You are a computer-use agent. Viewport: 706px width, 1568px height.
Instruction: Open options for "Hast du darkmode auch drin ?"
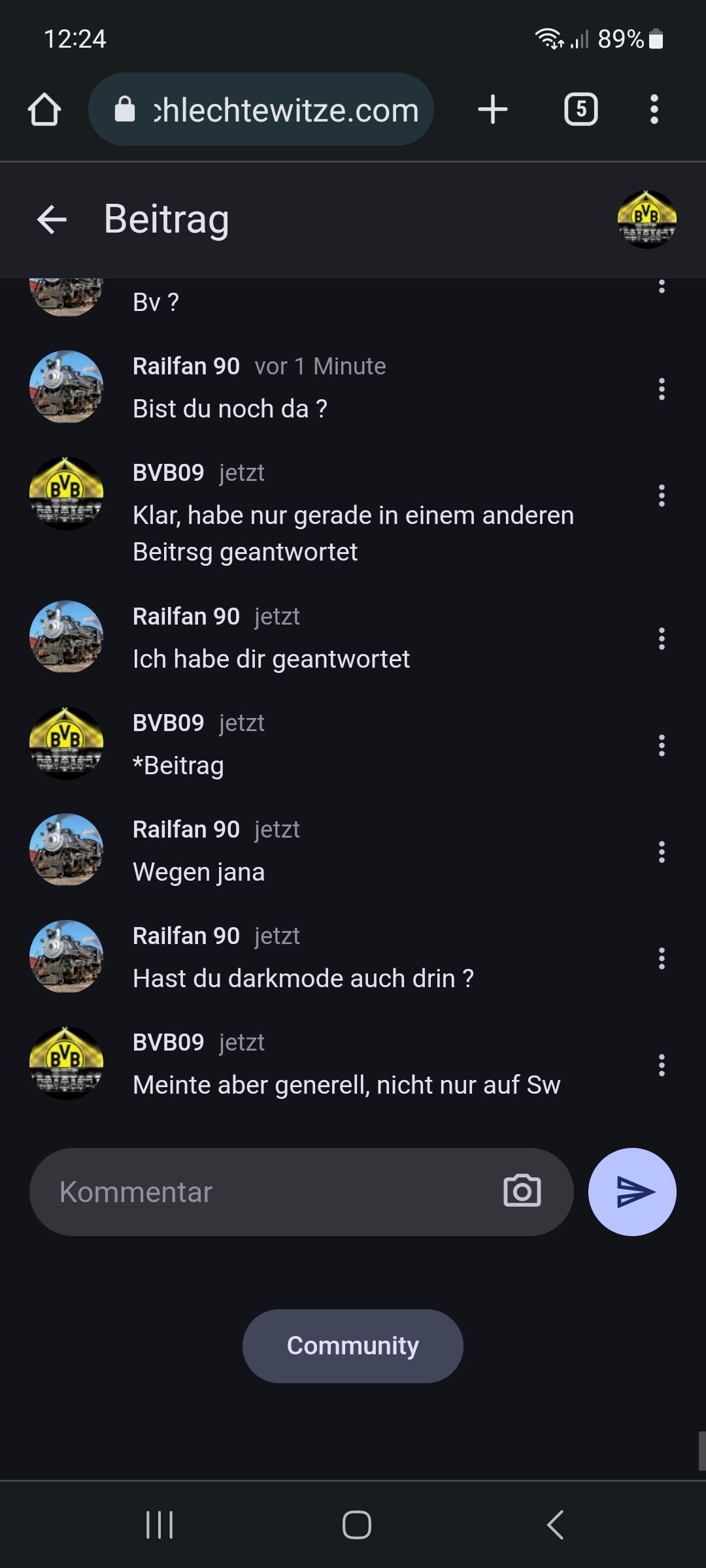coord(662,958)
